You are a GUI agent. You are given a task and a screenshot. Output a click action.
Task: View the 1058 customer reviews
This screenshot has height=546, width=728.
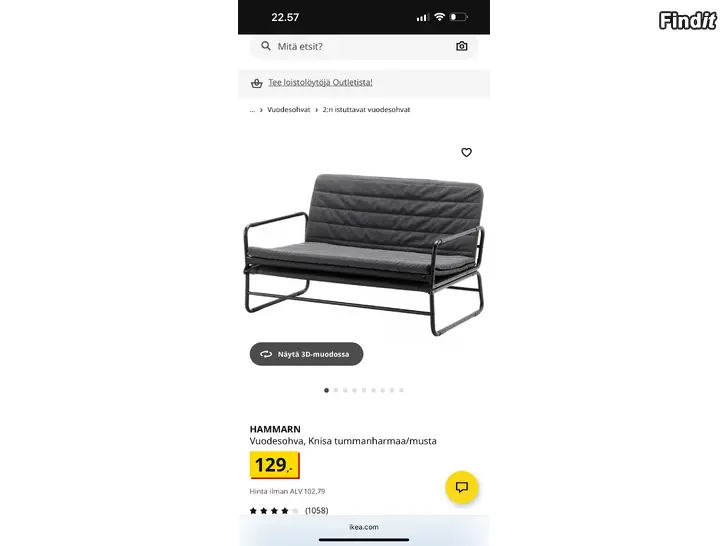(x=289, y=511)
